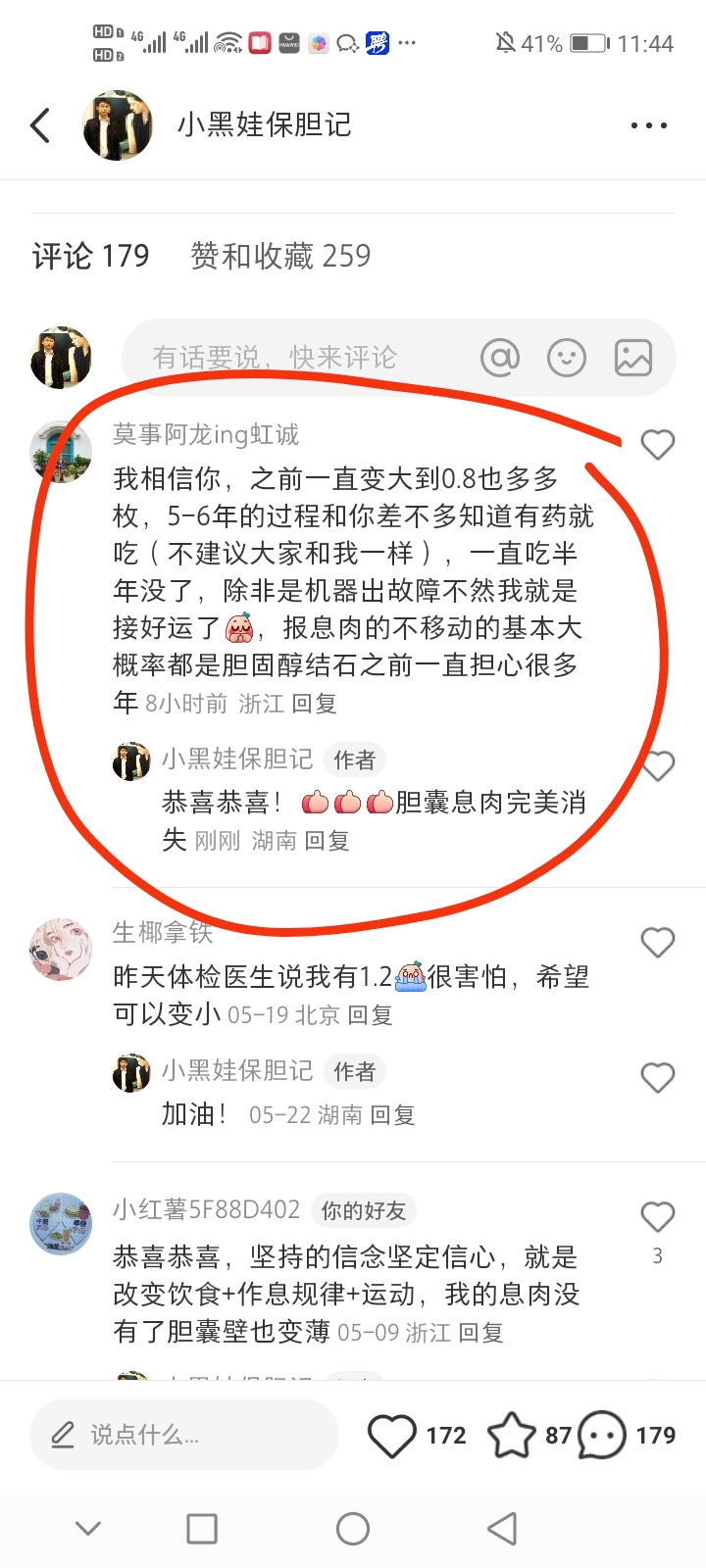Reply to 生椰拿铁's comment via 回复
Screen dimensions: 706x1568
(370, 1015)
